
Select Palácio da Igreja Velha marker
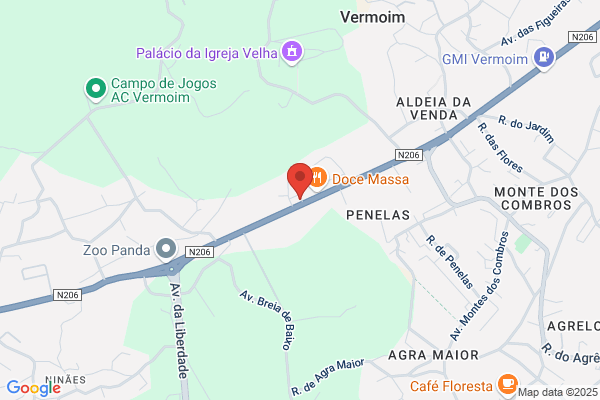[x=292, y=52]
